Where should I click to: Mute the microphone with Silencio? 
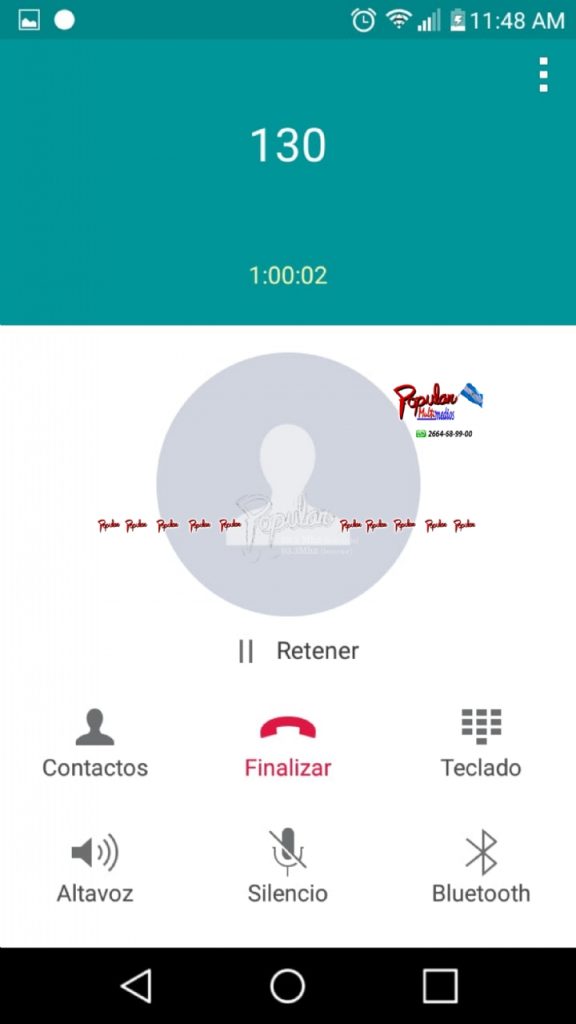(x=288, y=867)
